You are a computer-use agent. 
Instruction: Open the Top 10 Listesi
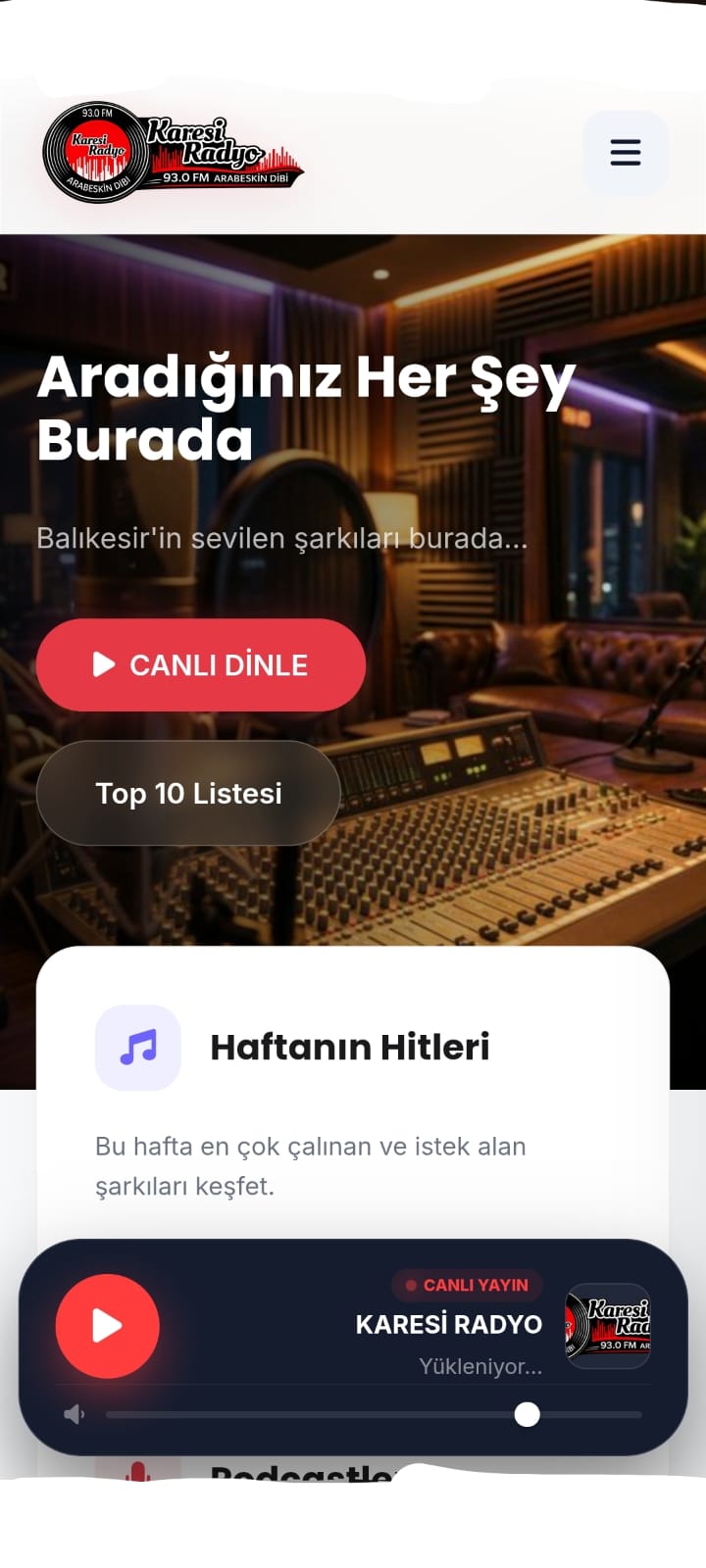pyautogui.click(x=188, y=793)
